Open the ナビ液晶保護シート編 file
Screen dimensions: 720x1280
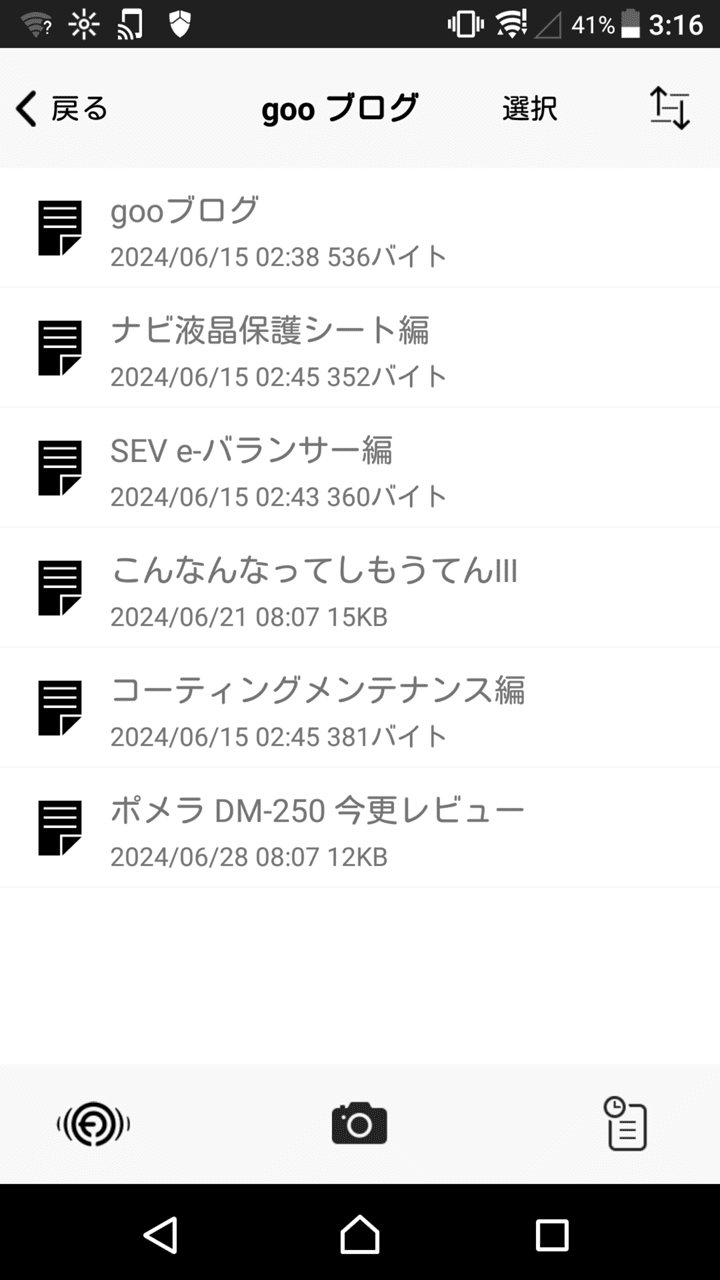click(360, 348)
